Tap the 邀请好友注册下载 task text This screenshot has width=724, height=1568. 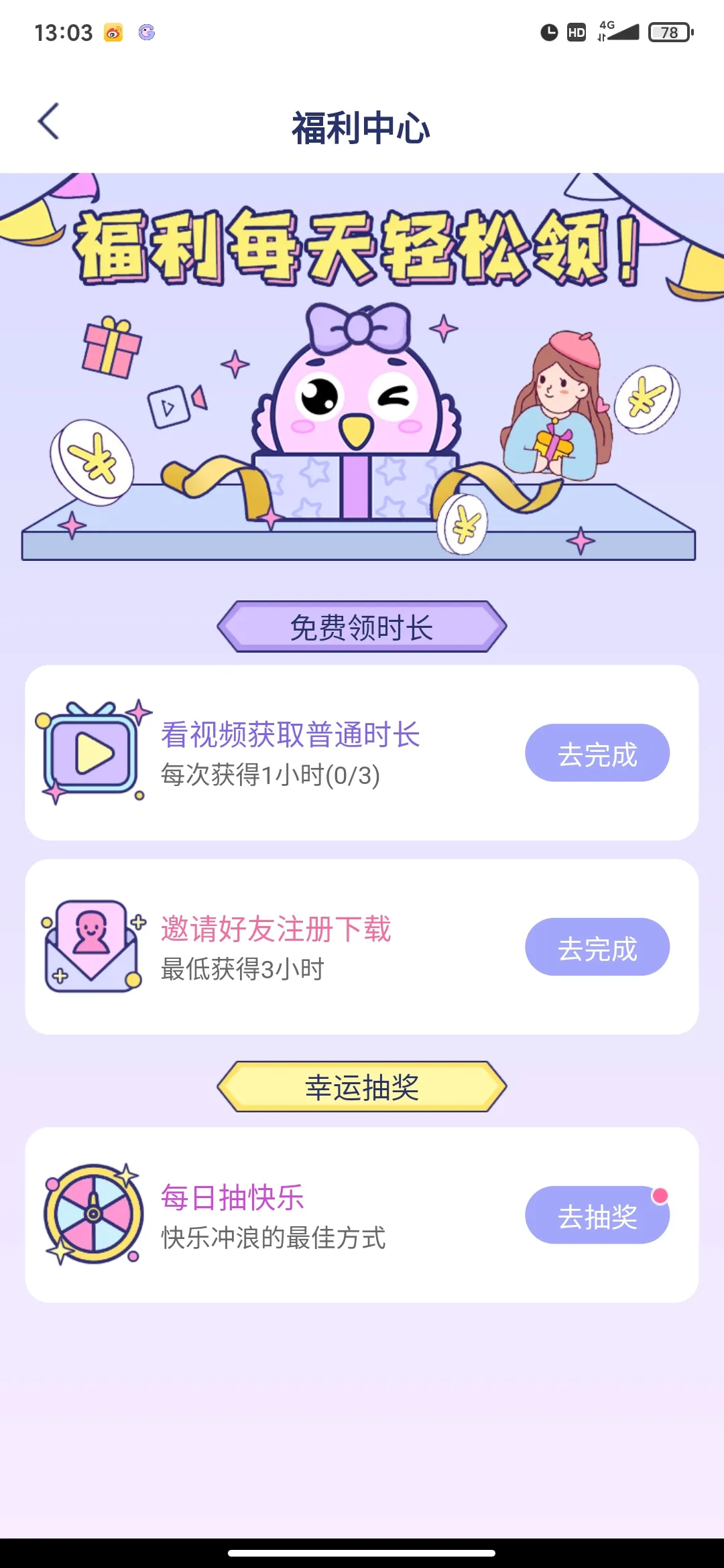tap(275, 928)
